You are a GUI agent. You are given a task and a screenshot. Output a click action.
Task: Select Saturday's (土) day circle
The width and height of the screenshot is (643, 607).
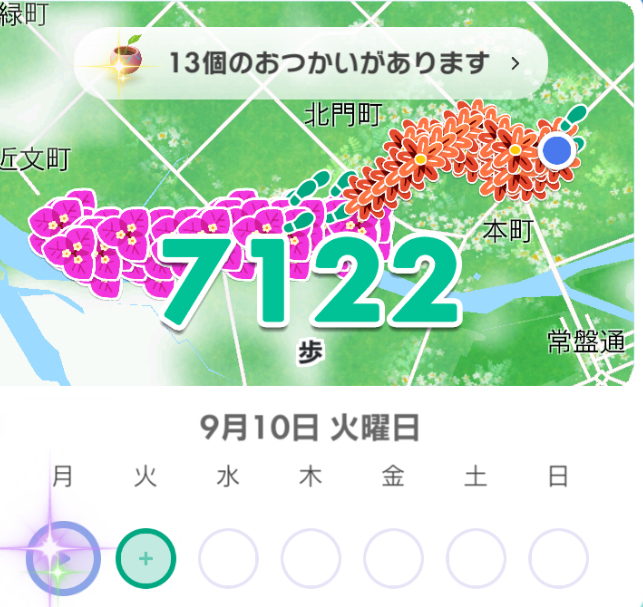(475, 557)
